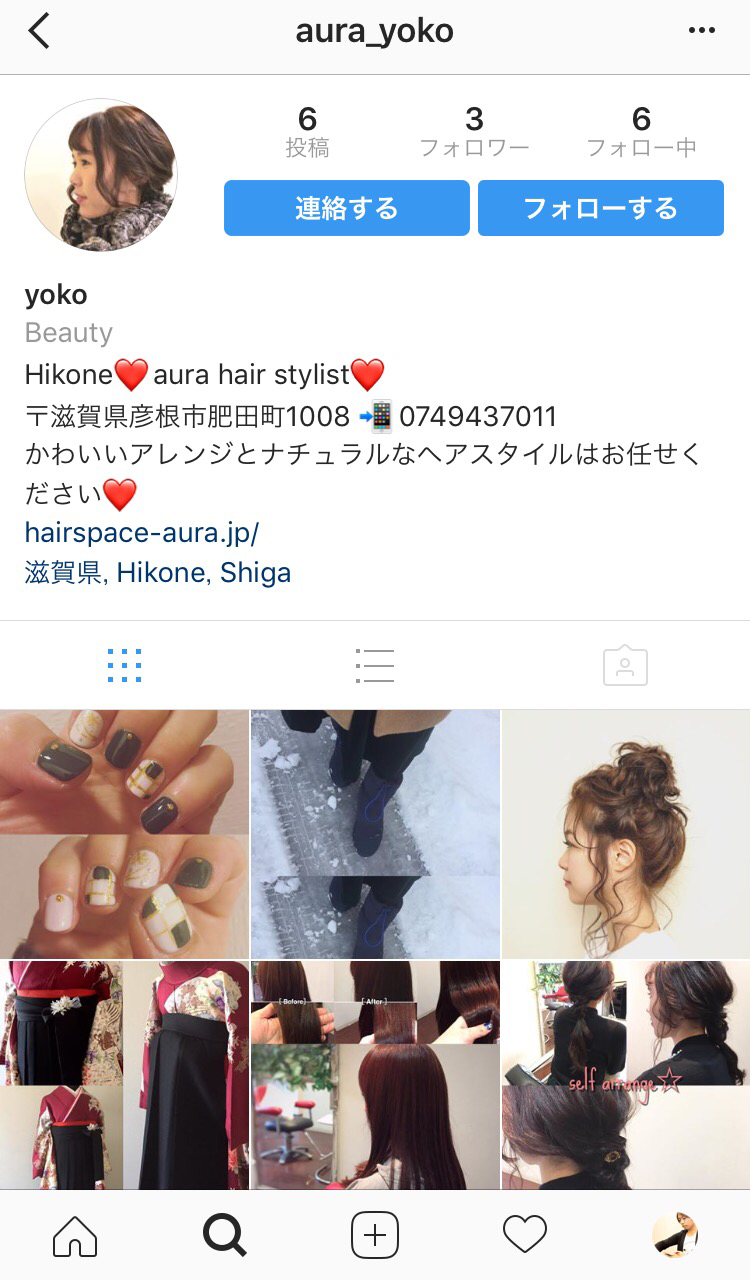The height and width of the screenshot is (1280, 750).
Task: Open the Before/After hair color post
Action: click(375, 1075)
